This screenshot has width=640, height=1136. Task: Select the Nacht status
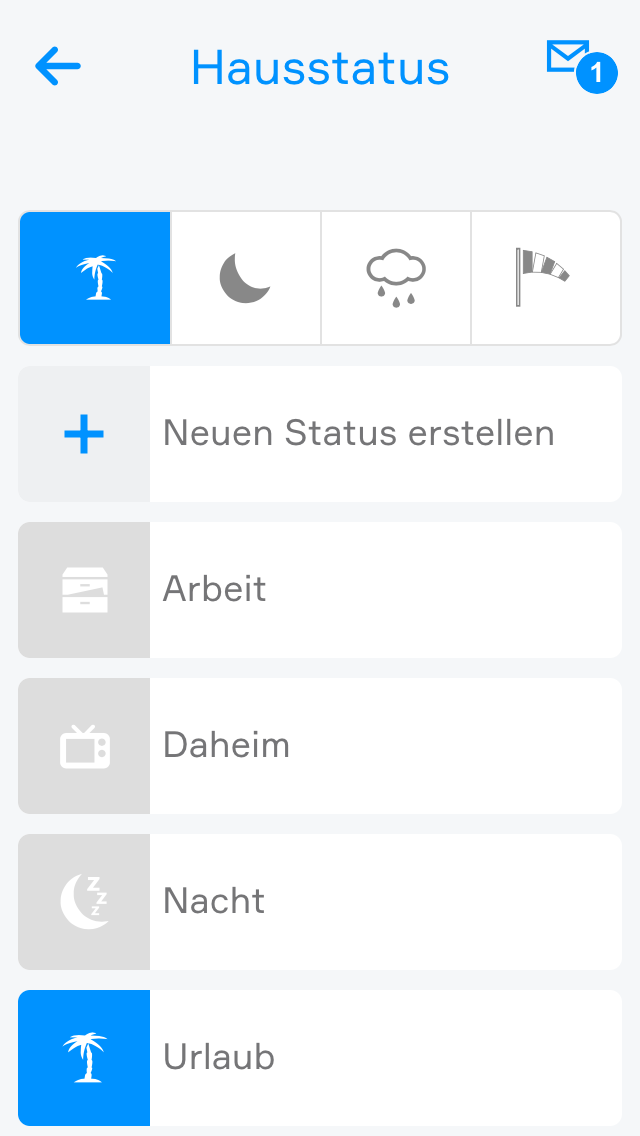coord(320,902)
